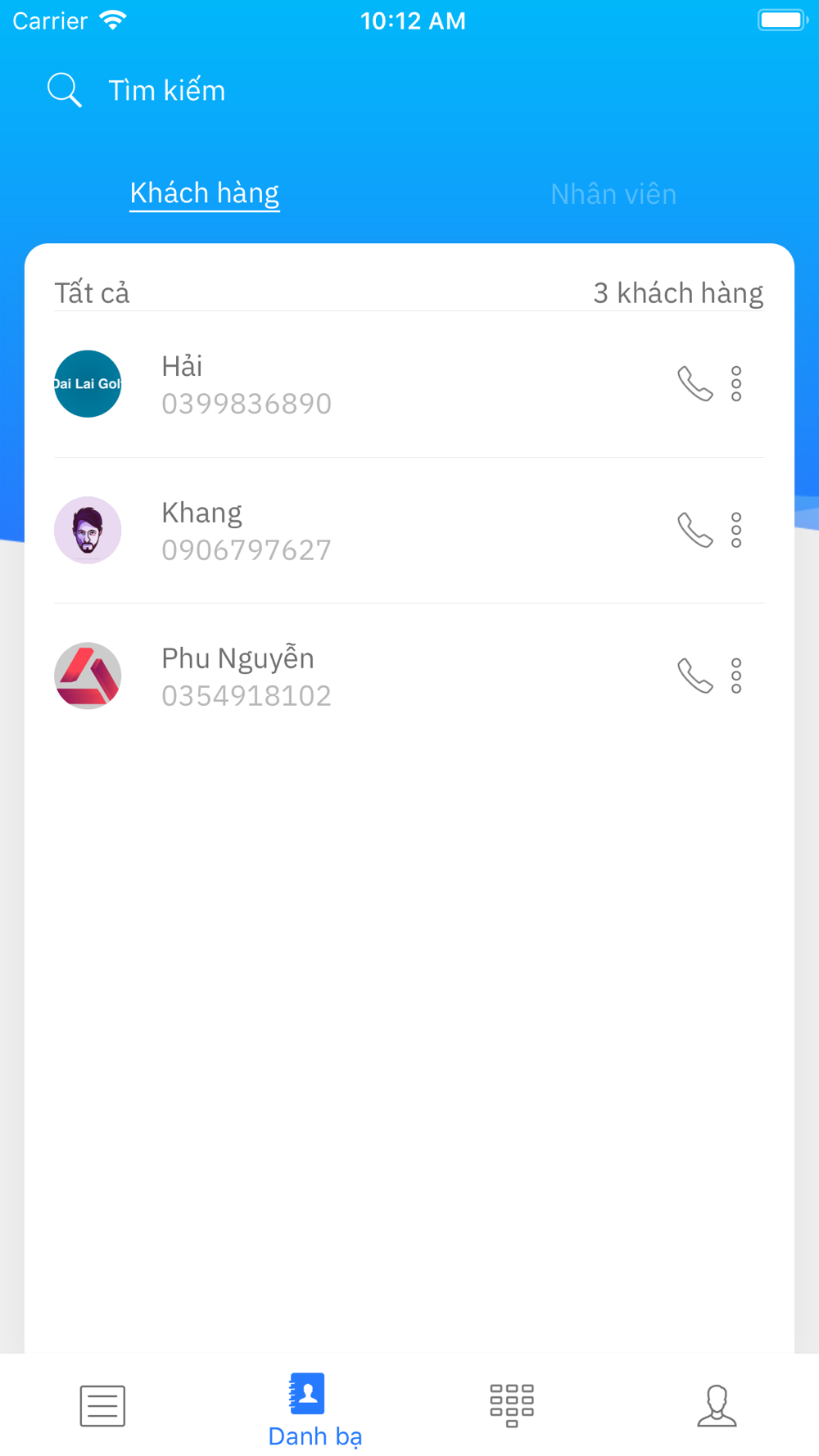Open Khang's contact details
Image resolution: width=819 pixels, height=1456 pixels.
246,531
